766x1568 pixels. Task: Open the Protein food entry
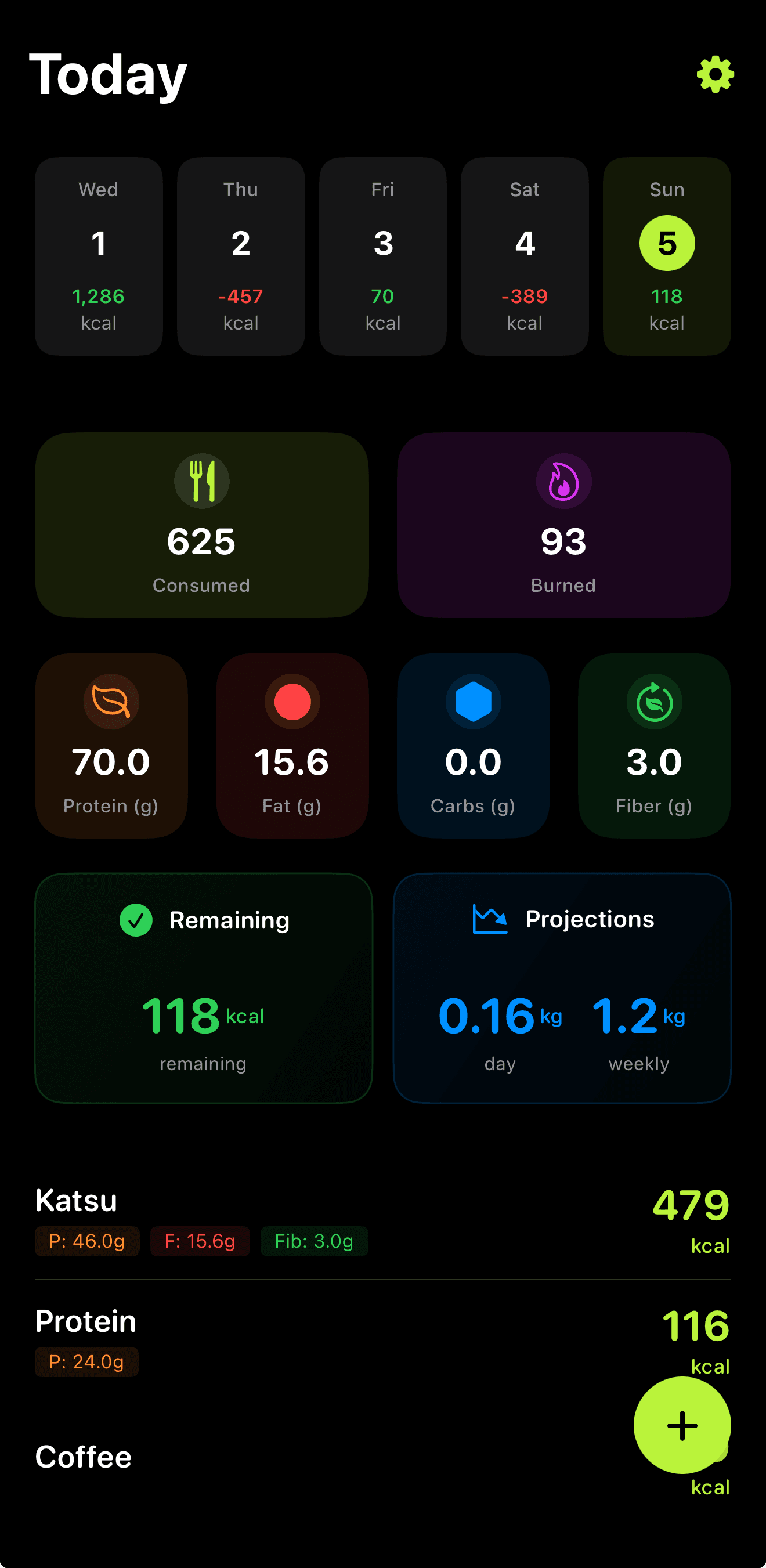pos(305,1339)
